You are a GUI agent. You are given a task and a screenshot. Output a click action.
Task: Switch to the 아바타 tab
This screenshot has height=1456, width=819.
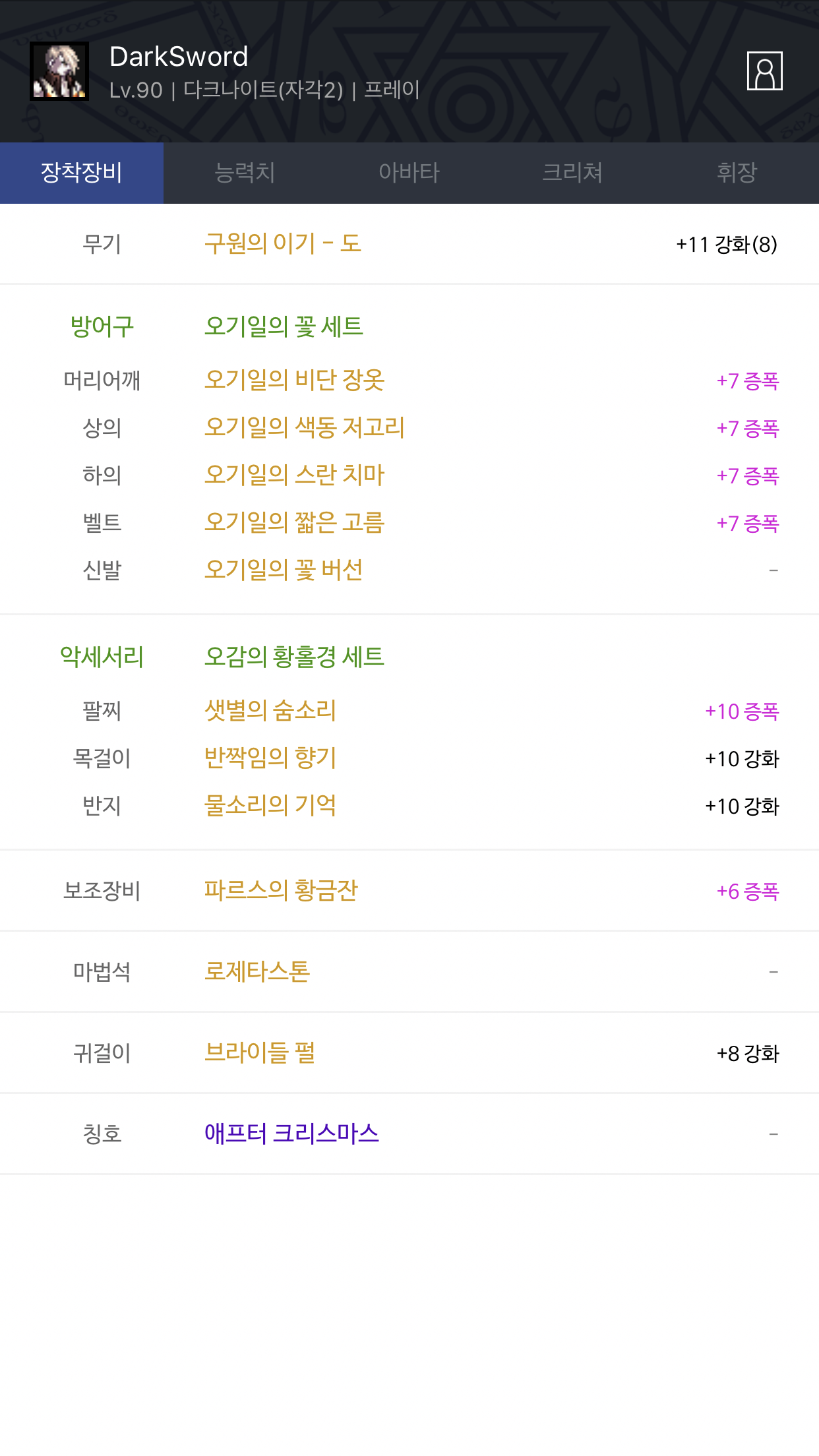(x=409, y=173)
